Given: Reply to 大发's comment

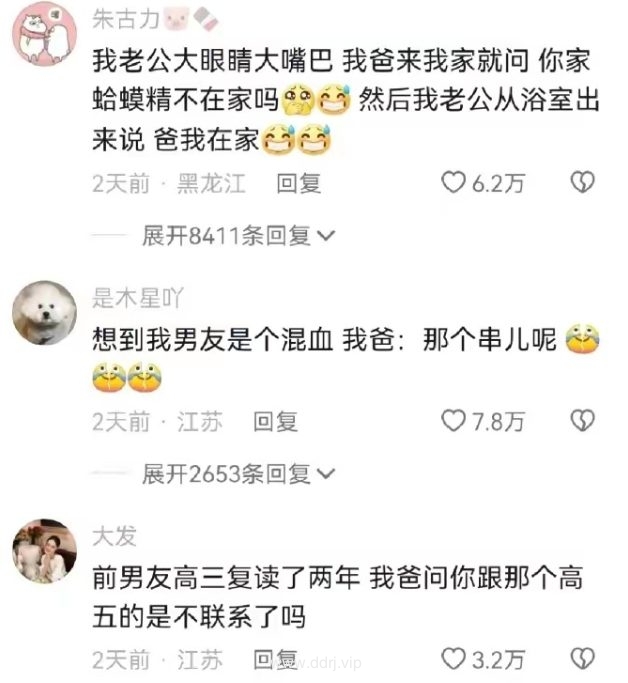Looking at the screenshot, I should pos(275,659).
